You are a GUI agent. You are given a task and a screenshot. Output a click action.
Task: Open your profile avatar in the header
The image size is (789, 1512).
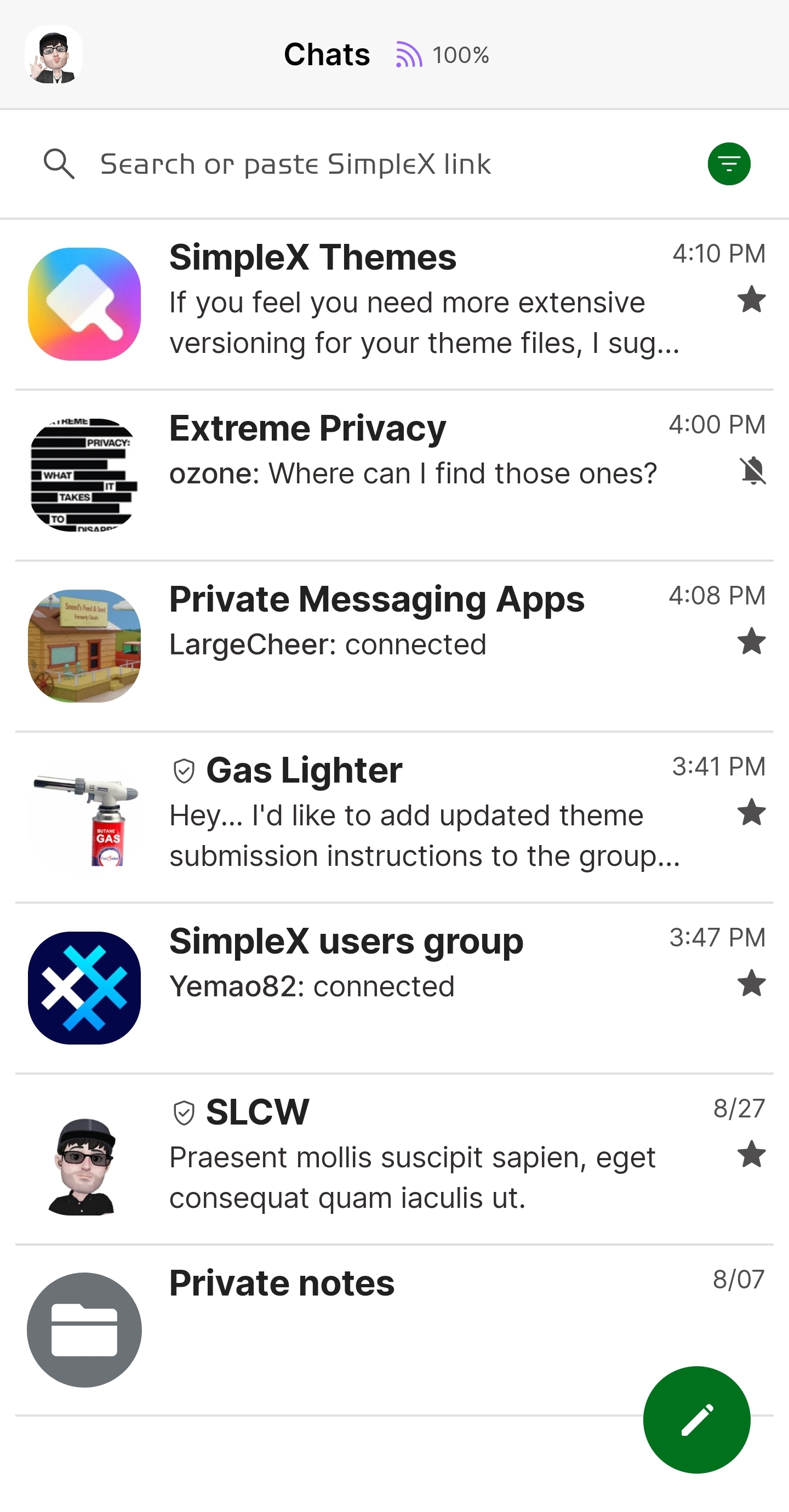[x=54, y=55]
